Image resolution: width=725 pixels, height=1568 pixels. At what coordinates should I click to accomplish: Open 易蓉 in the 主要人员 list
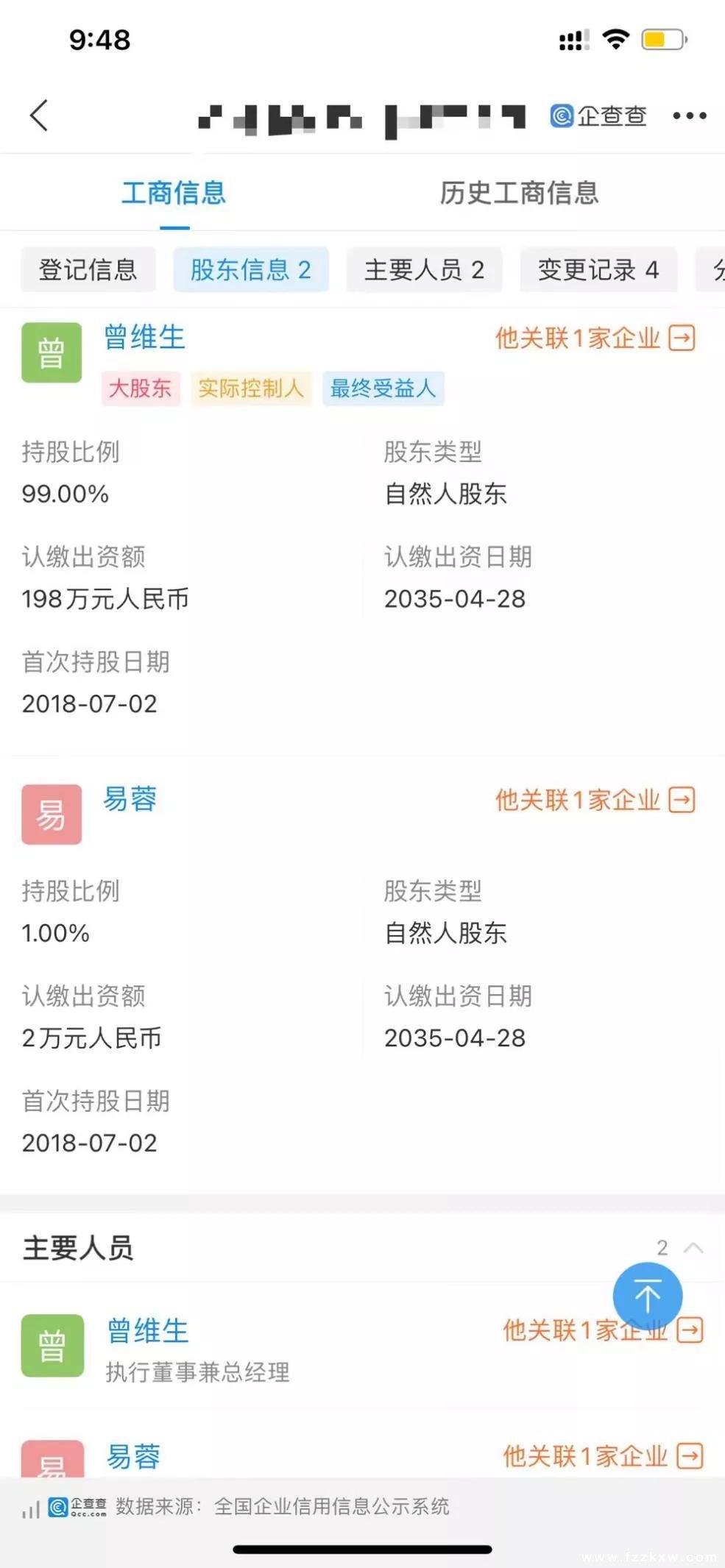pos(133,1456)
